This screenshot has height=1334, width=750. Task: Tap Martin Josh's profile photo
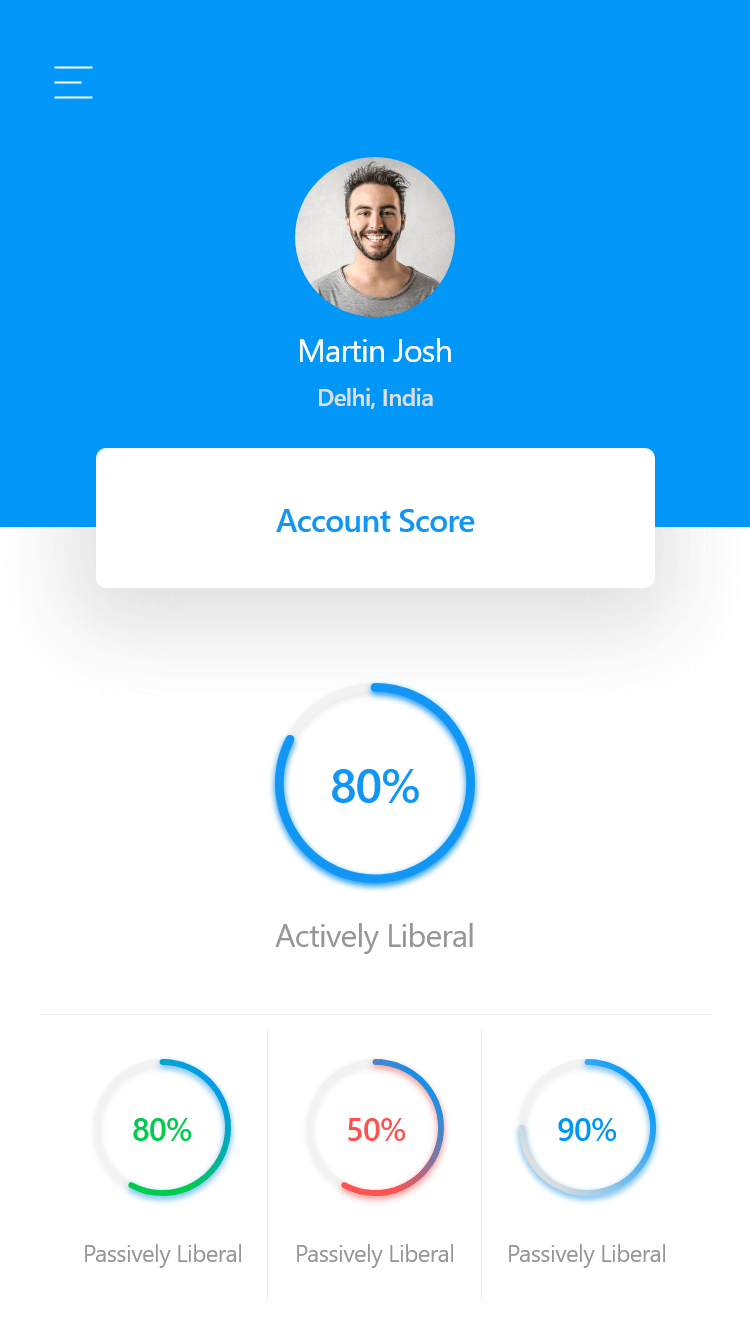[375, 237]
